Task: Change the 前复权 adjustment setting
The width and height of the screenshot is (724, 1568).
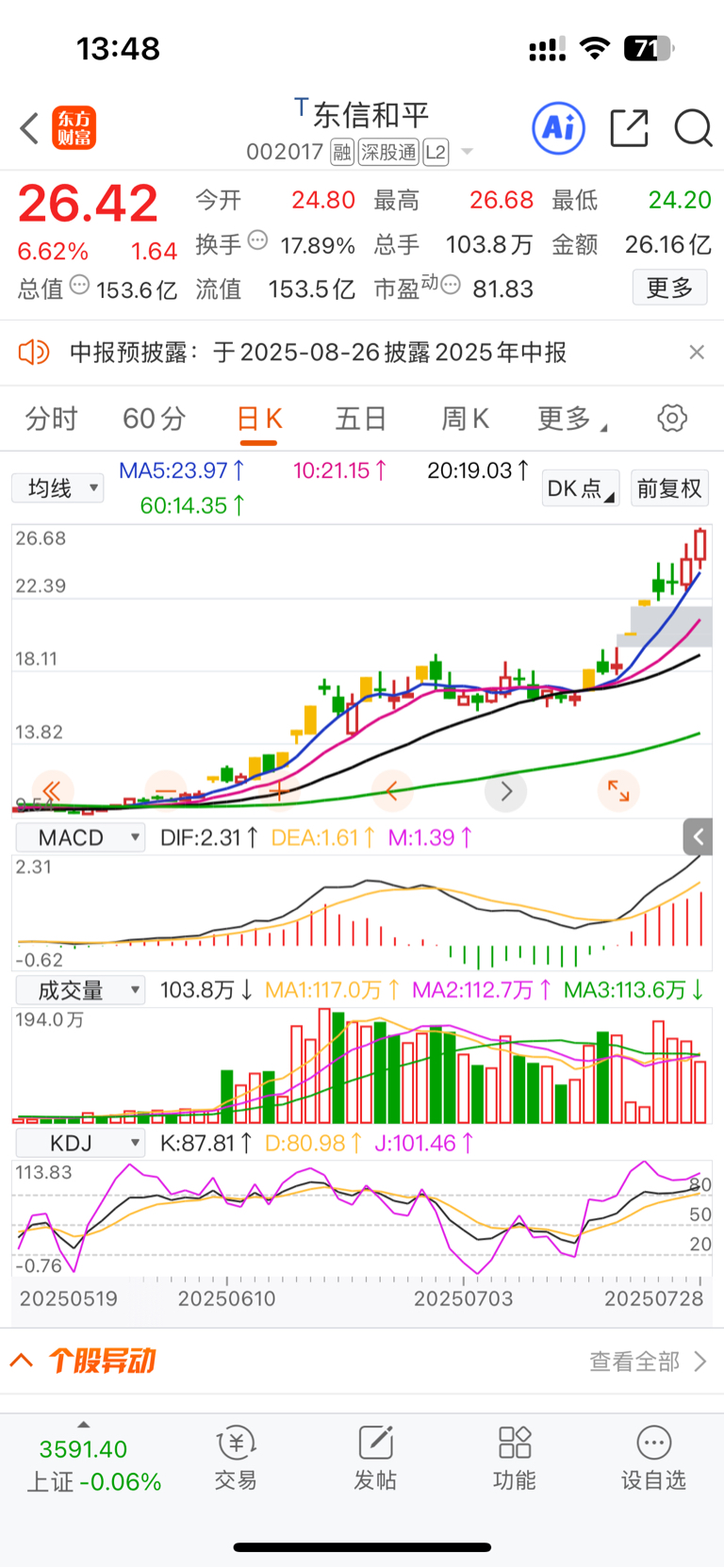Action: pos(669,488)
